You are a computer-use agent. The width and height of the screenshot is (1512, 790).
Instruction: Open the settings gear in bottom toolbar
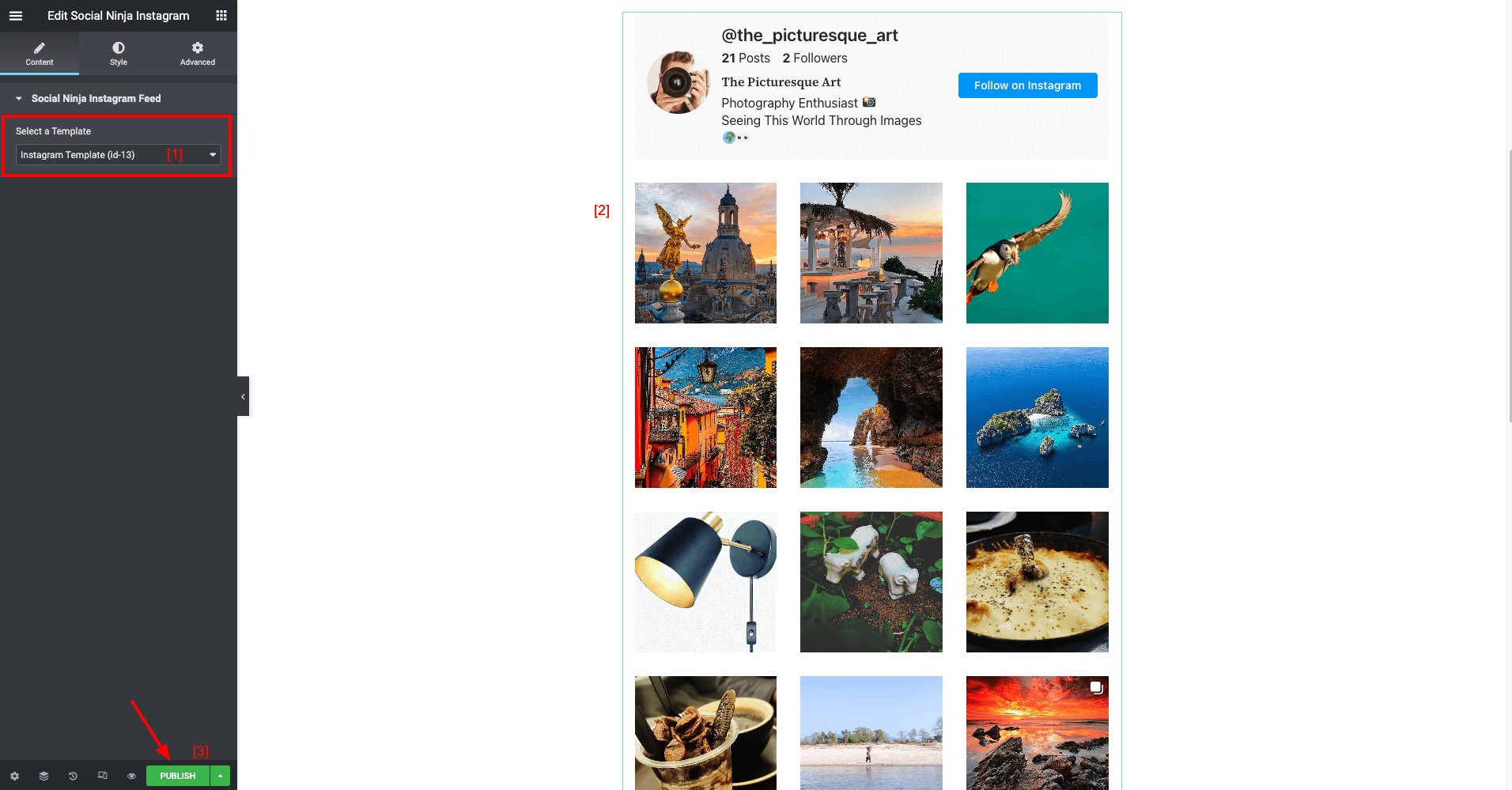click(14, 776)
